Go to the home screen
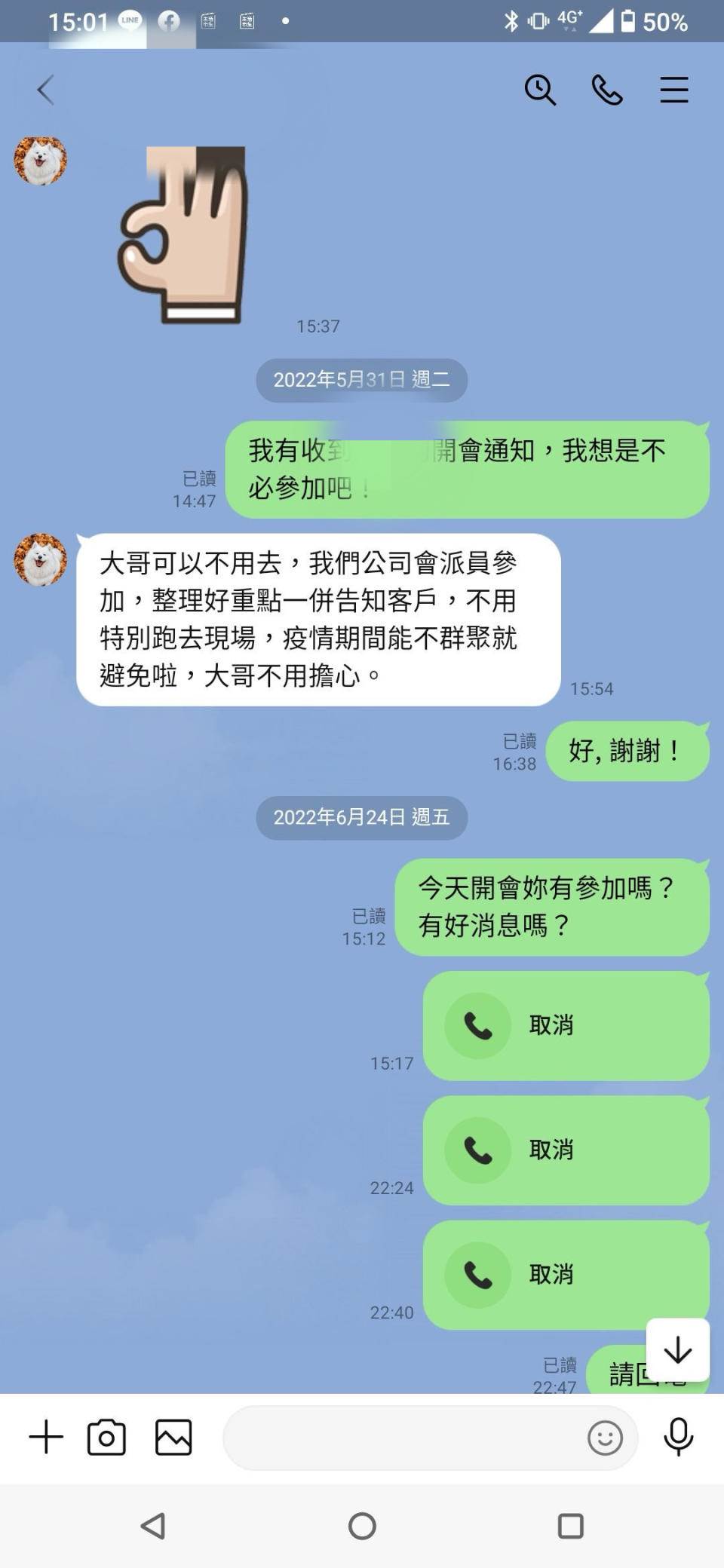 coord(362,1526)
